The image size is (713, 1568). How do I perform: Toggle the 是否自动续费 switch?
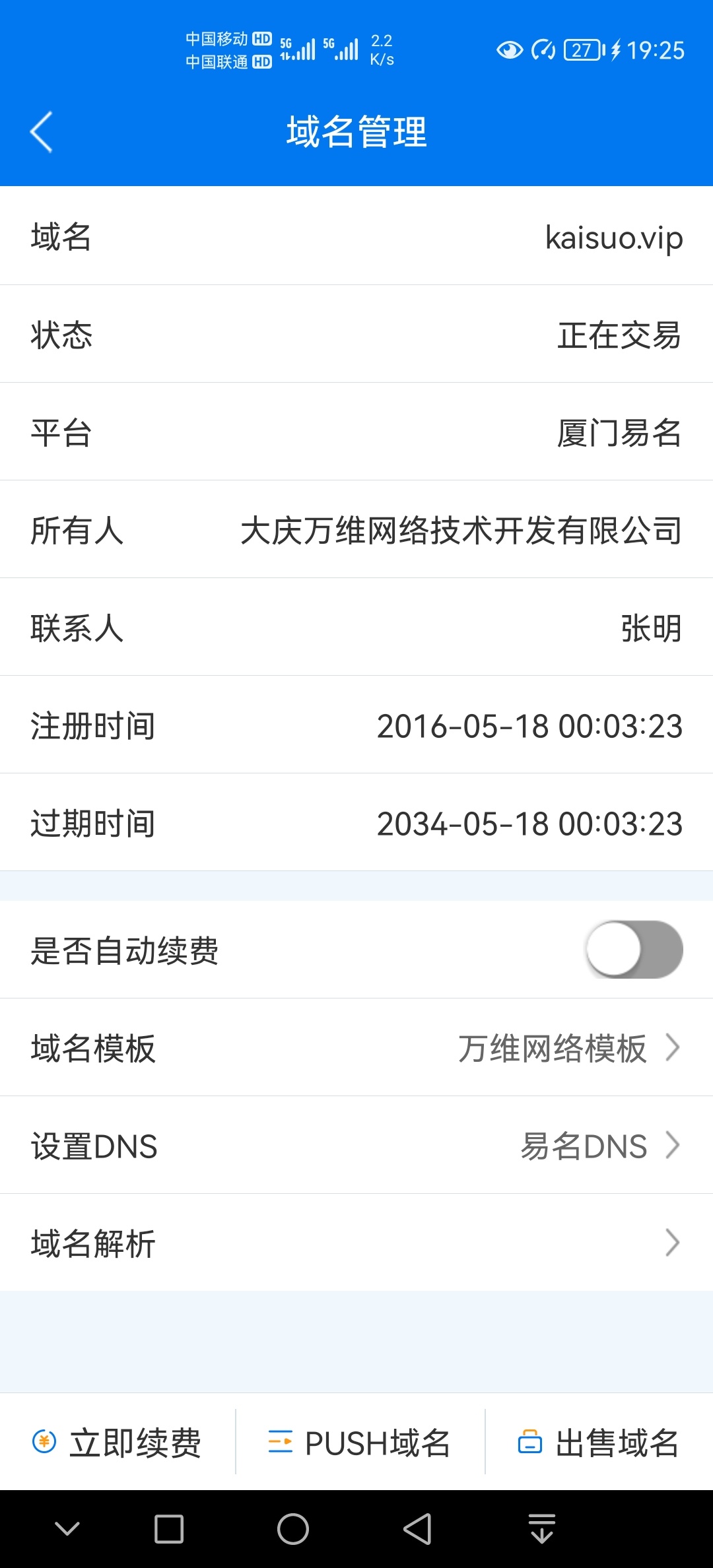[634, 950]
